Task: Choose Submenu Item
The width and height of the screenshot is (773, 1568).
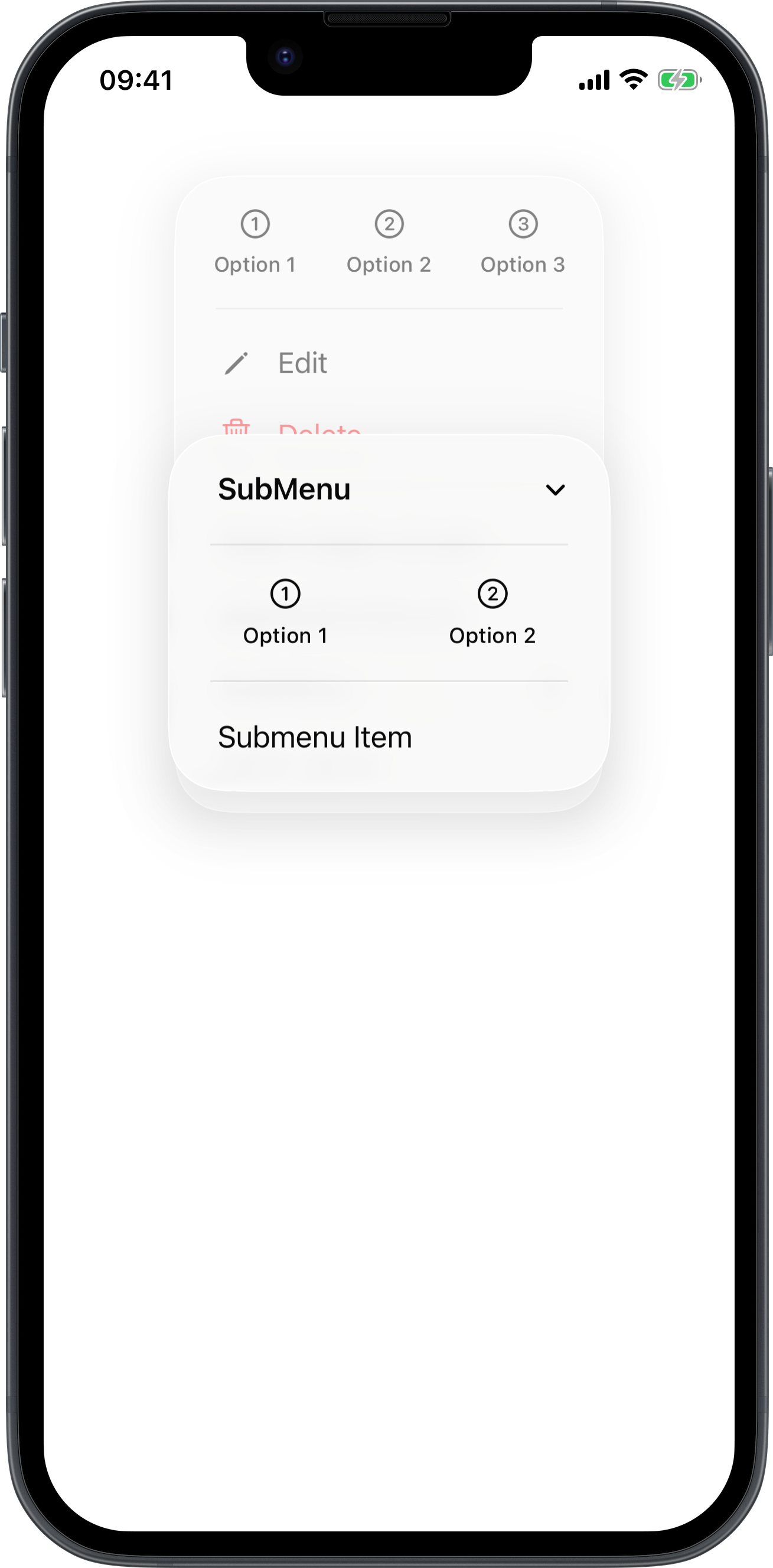Action: pos(315,737)
